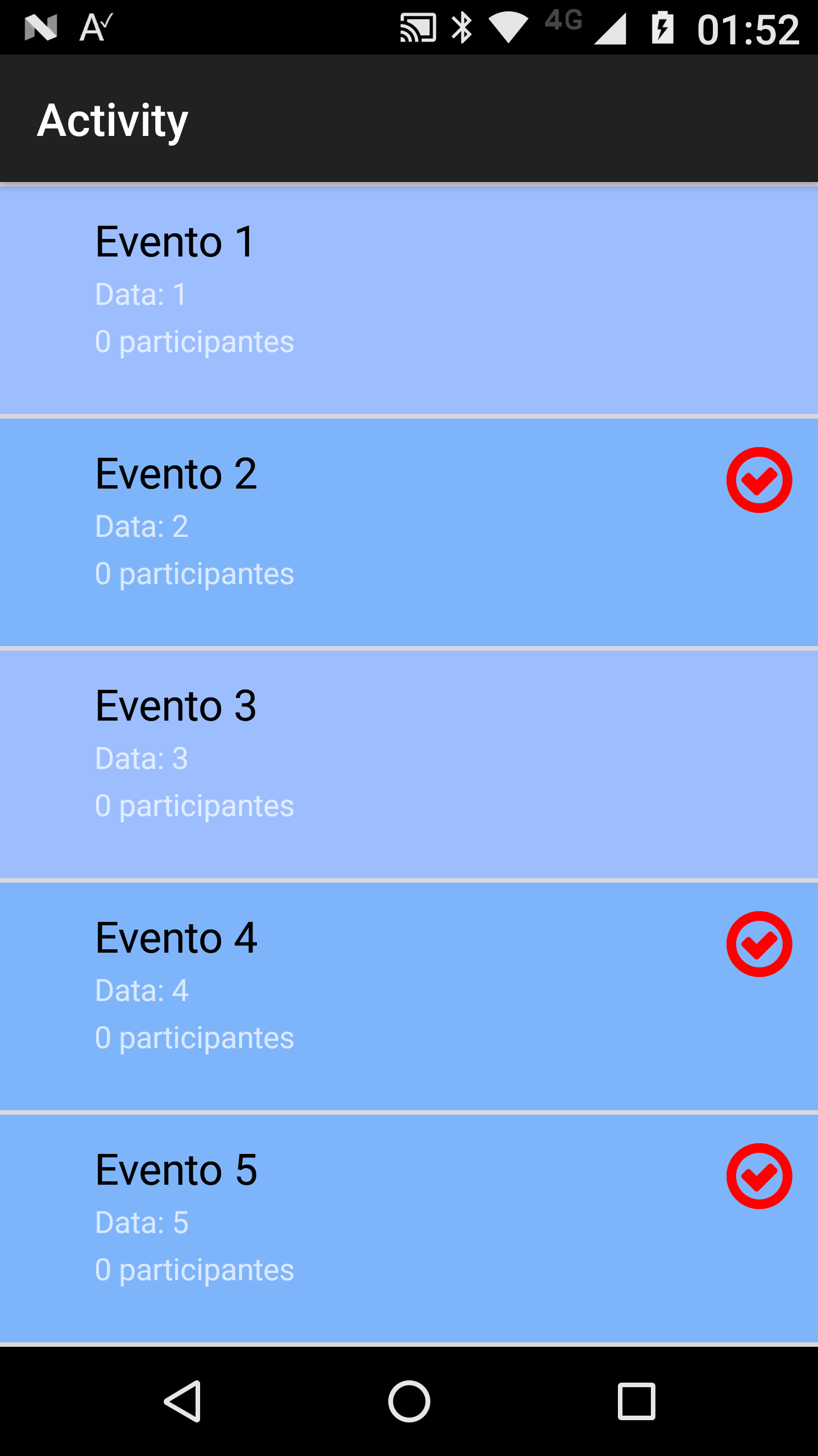The width and height of the screenshot is (818, 1456).
Task: Open the Evento 2 row
Action: coord(409,532)
